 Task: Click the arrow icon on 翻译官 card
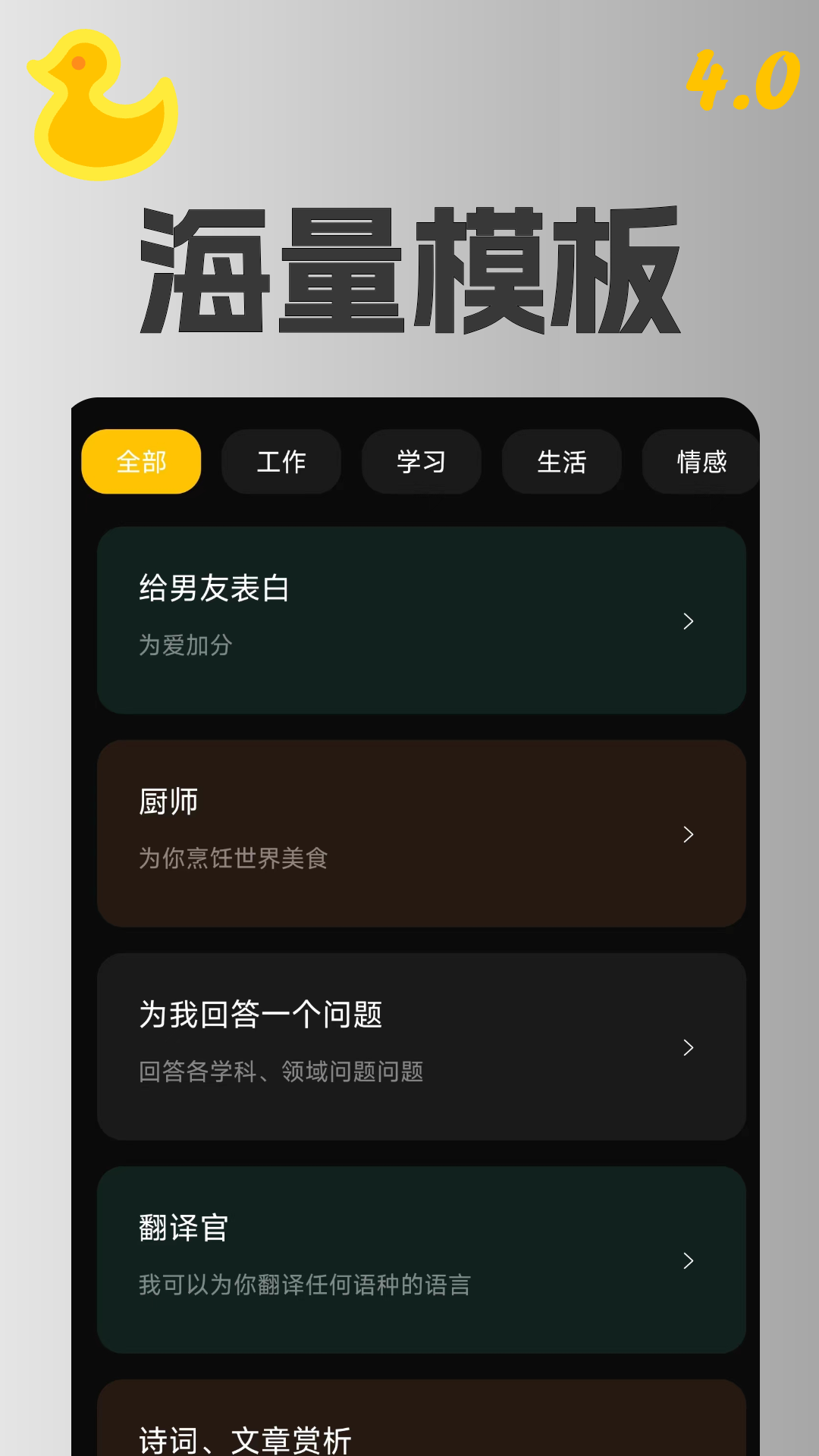(689, 1261)
